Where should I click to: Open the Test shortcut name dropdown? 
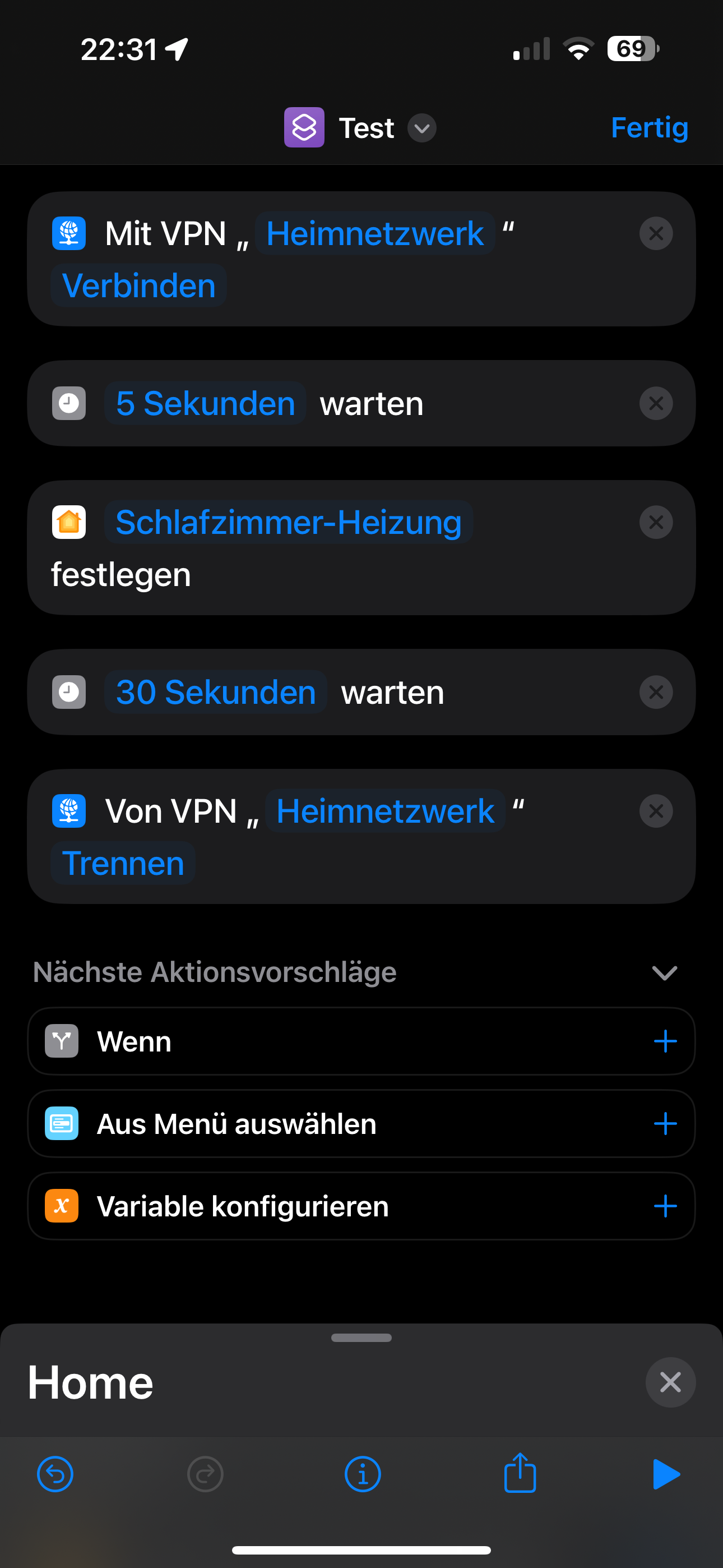421,128
